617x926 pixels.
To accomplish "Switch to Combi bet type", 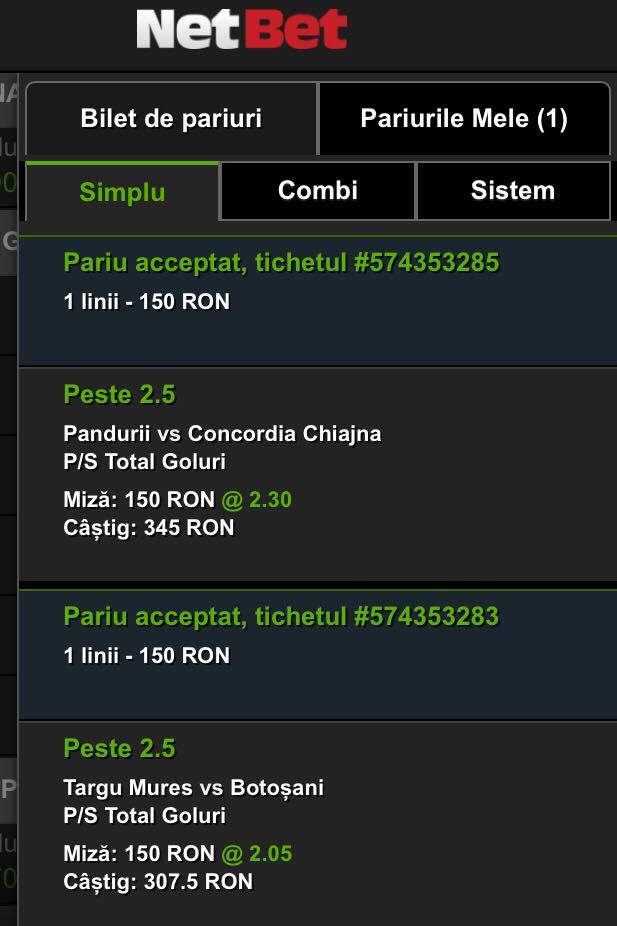I will pyautogui.click(x=318, y=191).
